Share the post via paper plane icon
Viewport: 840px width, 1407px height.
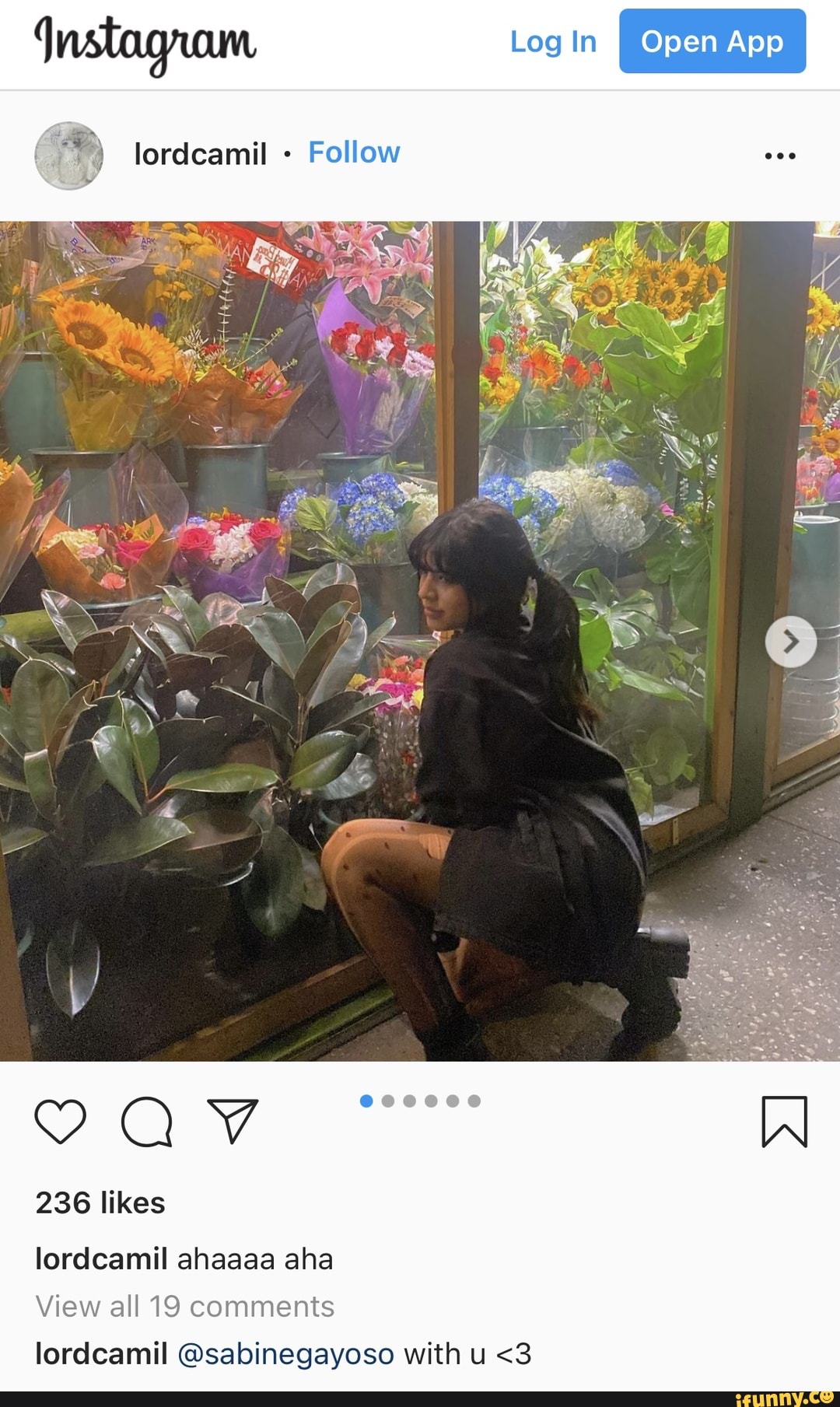point(232,1122)
